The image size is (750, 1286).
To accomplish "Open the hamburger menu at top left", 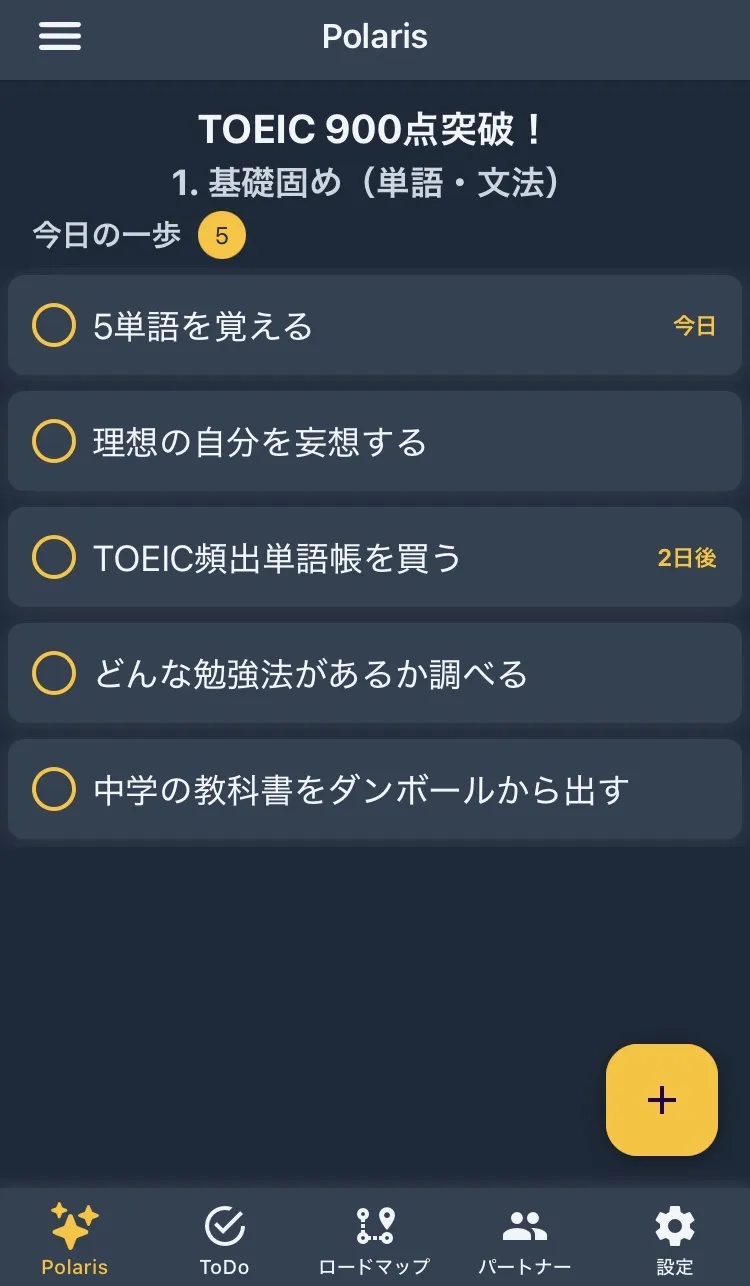I will (x=59, y=37).
